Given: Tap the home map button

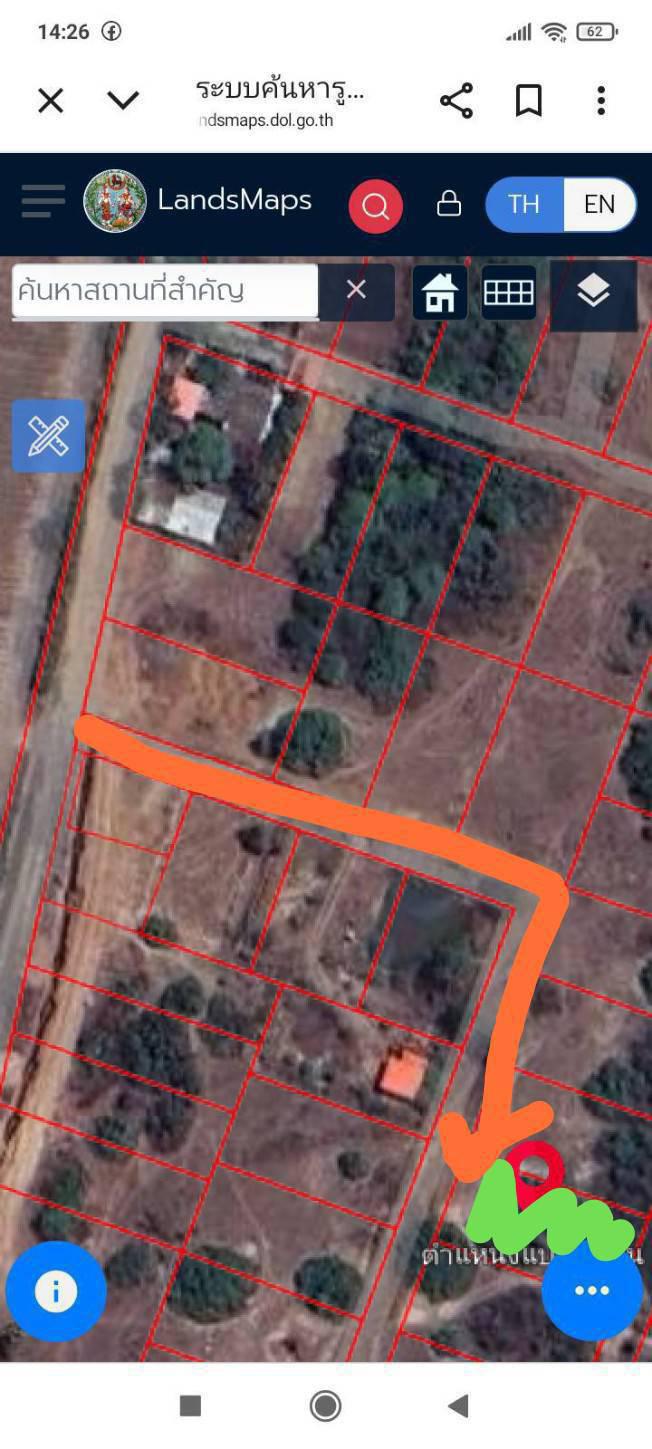Looking at the screenshot, I should point(440,292).
